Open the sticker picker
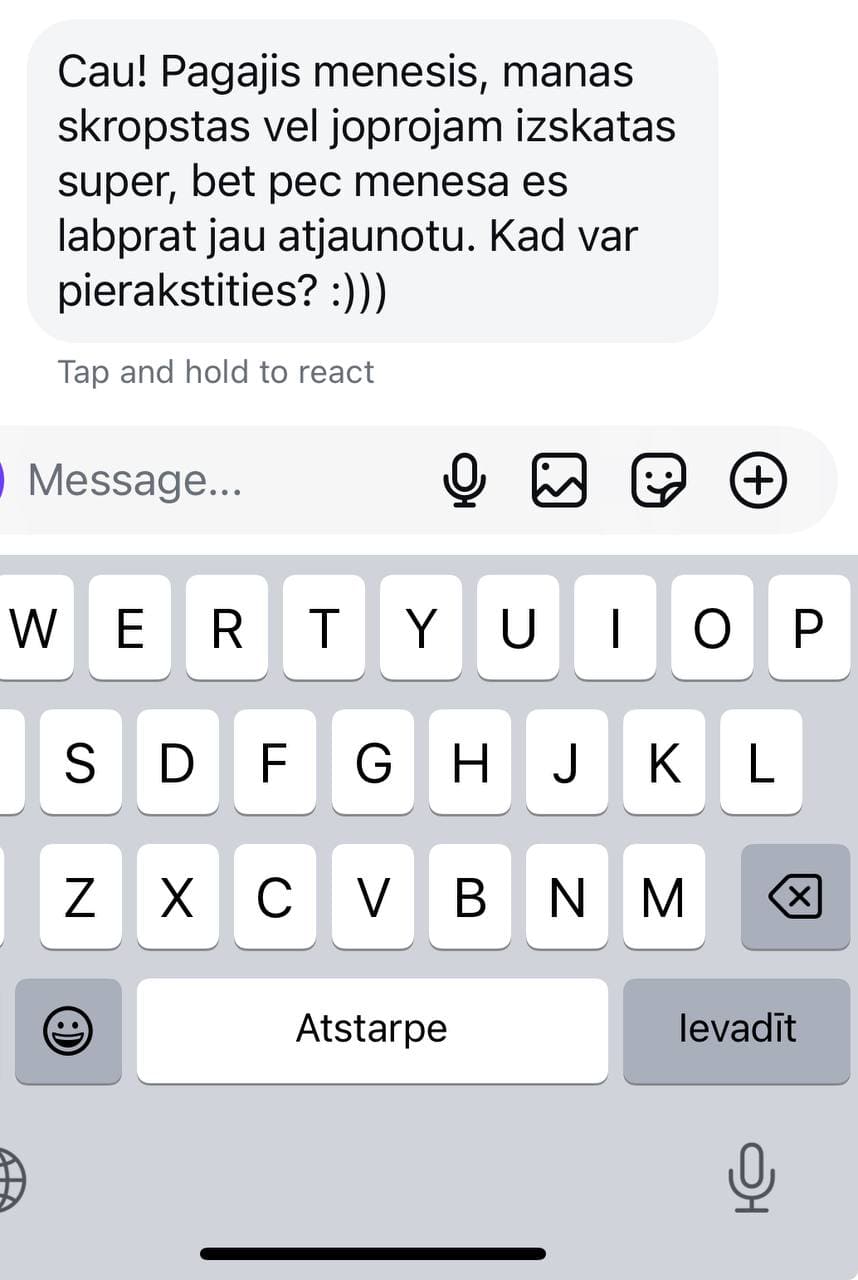 click(659, 481)
